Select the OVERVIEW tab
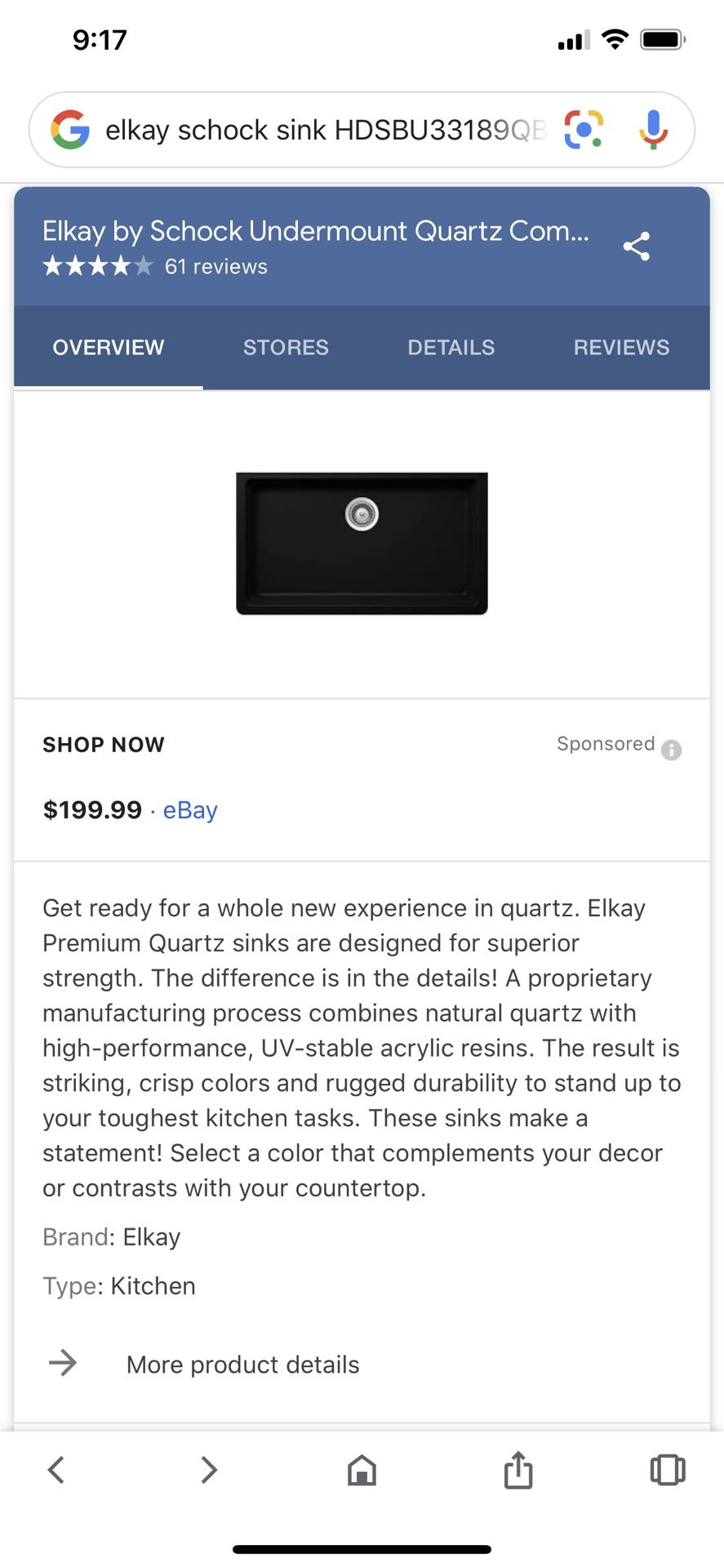724x1568 pixels. (x=108, y=347)
